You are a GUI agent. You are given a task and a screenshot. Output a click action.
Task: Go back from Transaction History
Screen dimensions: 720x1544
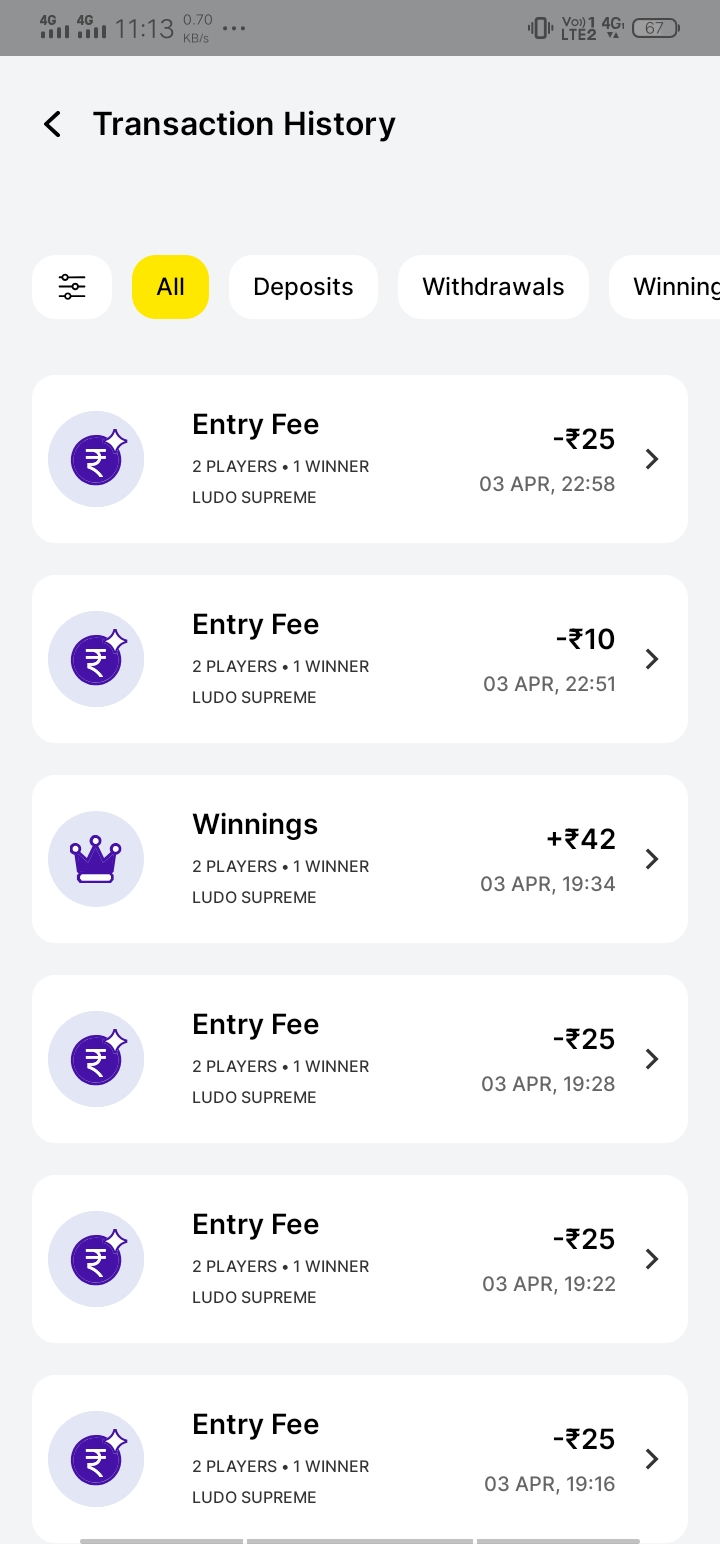click(52, 124)
